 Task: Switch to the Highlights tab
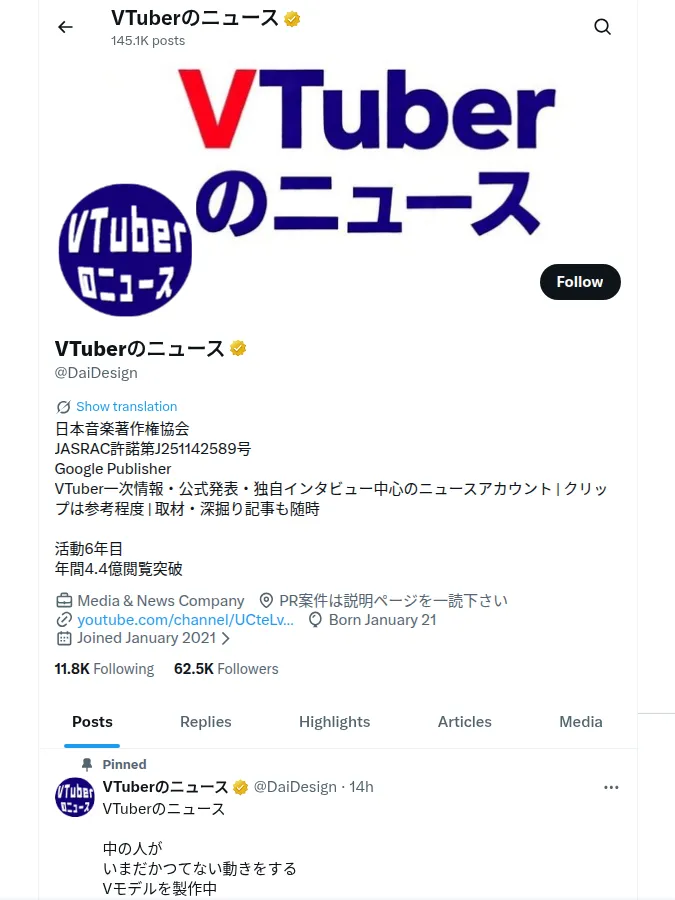click(x=335, y=721)
